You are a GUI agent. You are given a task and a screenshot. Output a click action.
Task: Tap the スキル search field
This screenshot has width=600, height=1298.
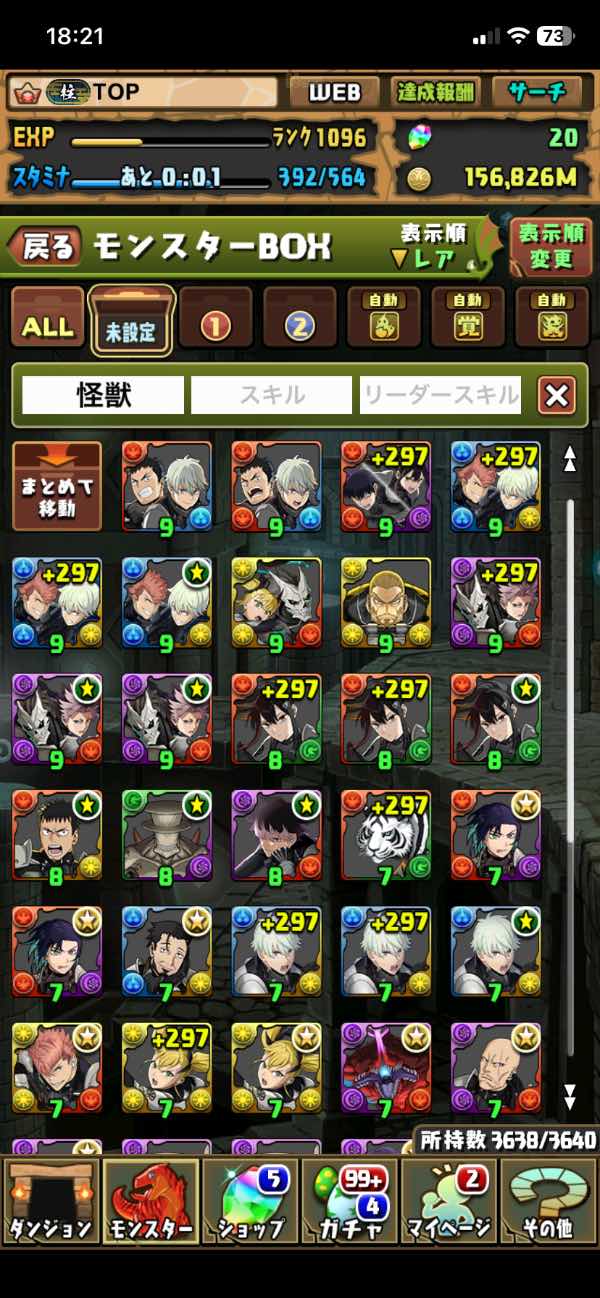272,395
